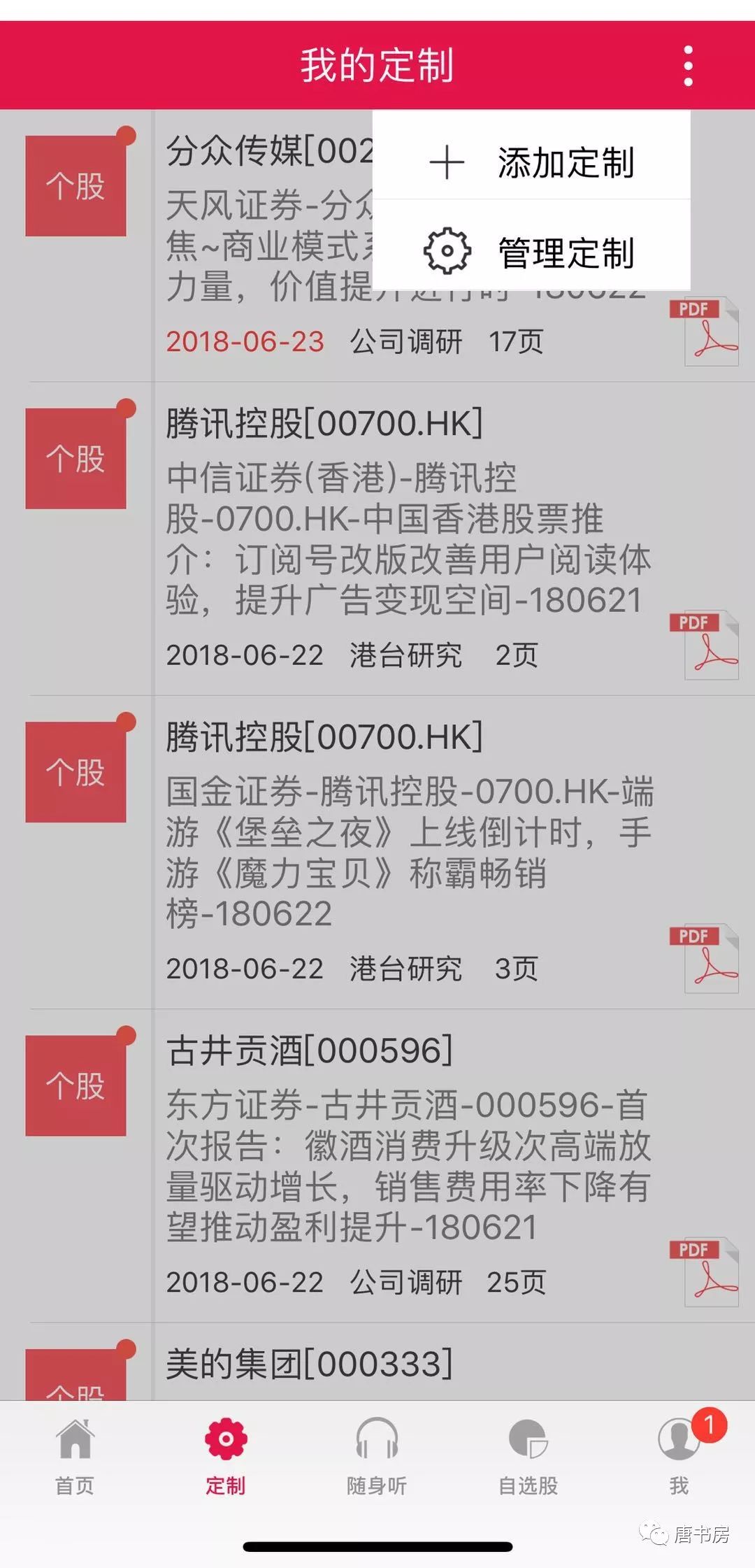Open the 自选股 tab
Screen dimensions: 755x1568
(528, 1457)
